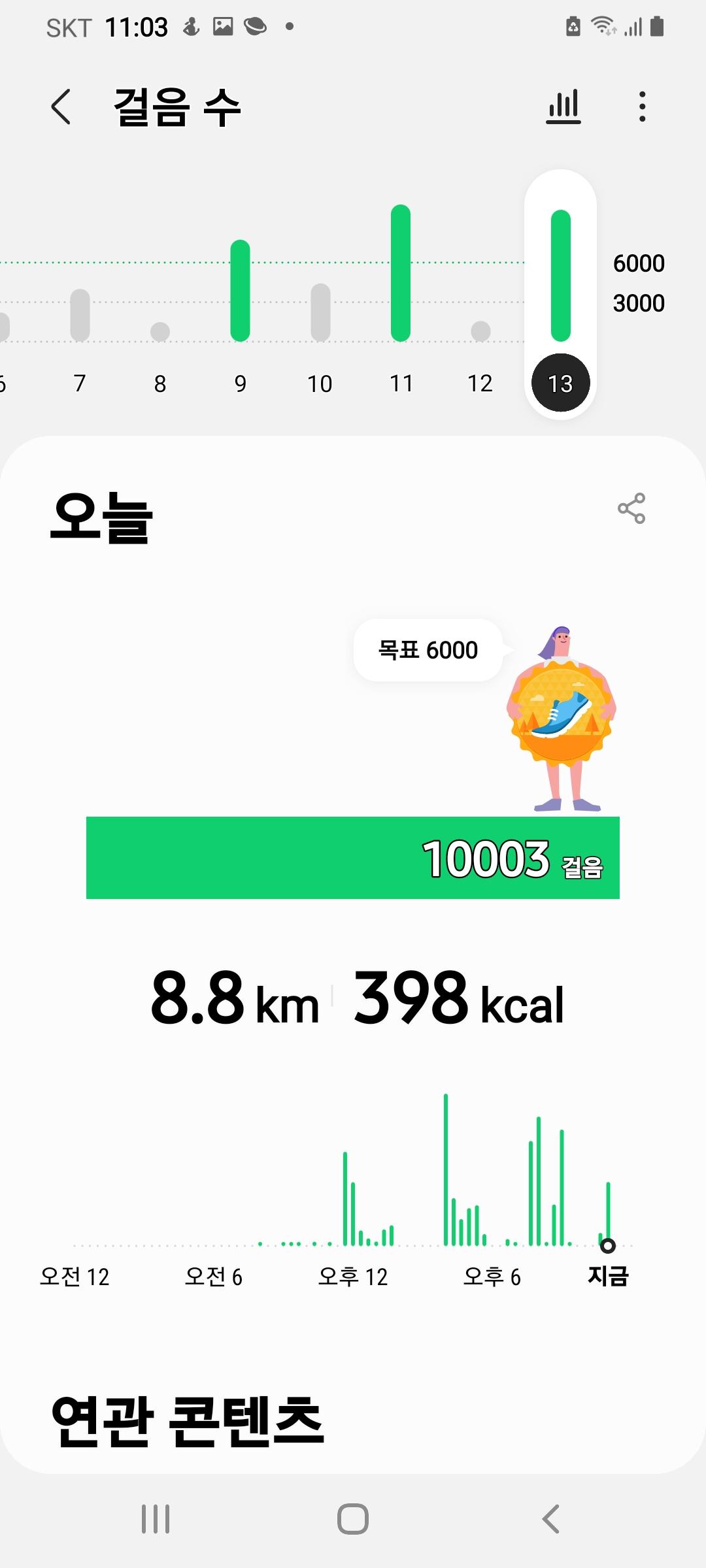Open recent apps from navigation bar
706x1568 pixels.
pos(156,1519)
